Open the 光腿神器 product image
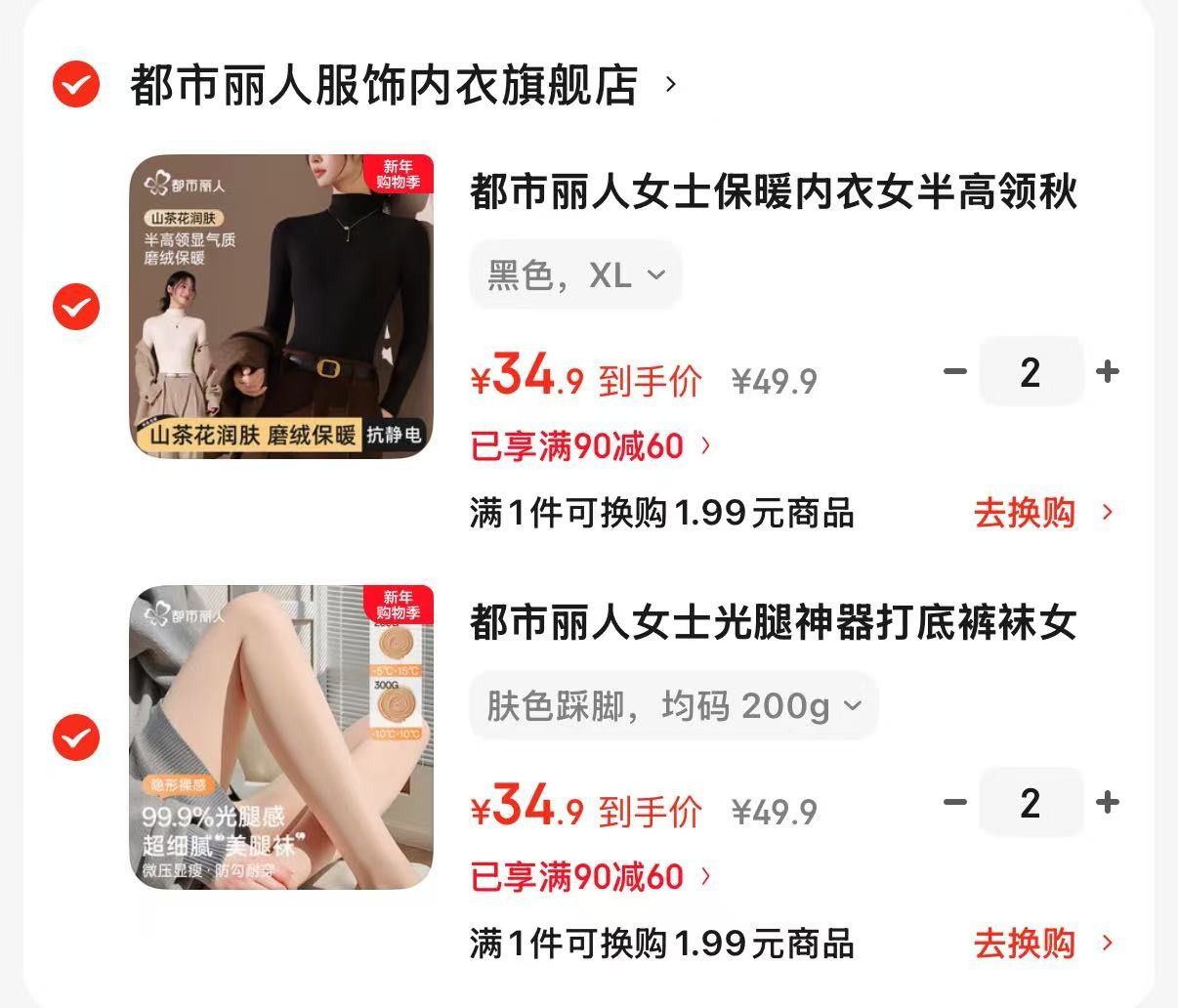Screen dimensions: 1178x1008 tap(281, 737)
